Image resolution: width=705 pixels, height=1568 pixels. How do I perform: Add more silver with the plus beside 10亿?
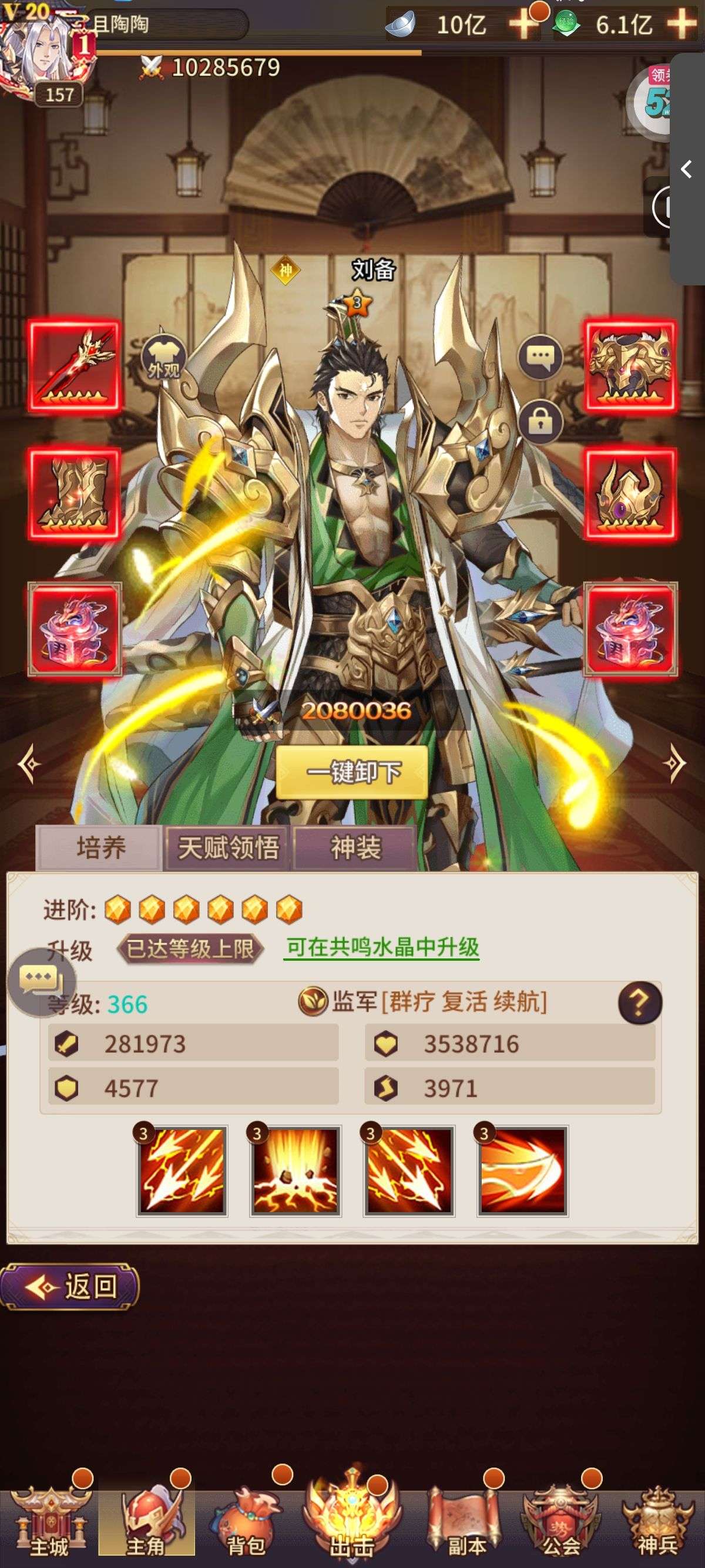tap(523, 24)
